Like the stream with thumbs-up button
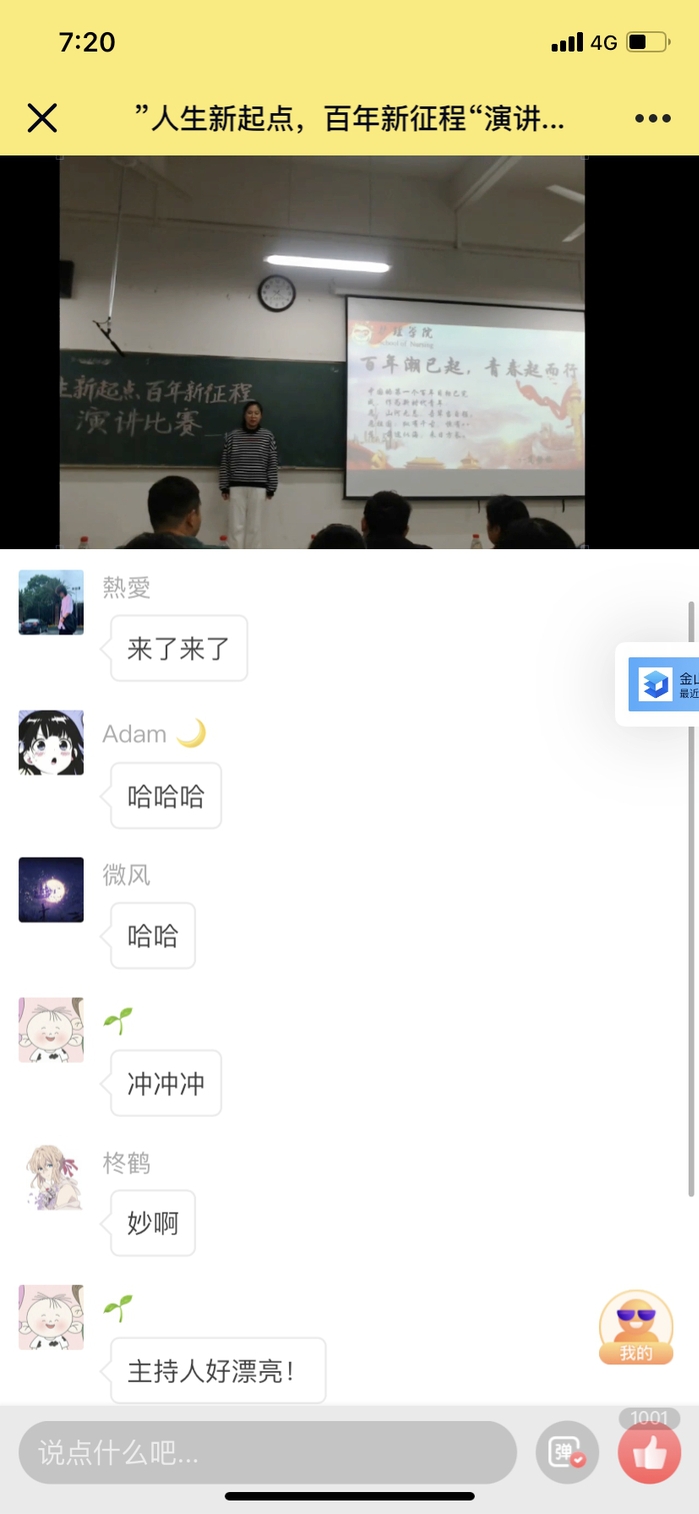This screenshot has height=1514, width=699. coord(649,1452)
